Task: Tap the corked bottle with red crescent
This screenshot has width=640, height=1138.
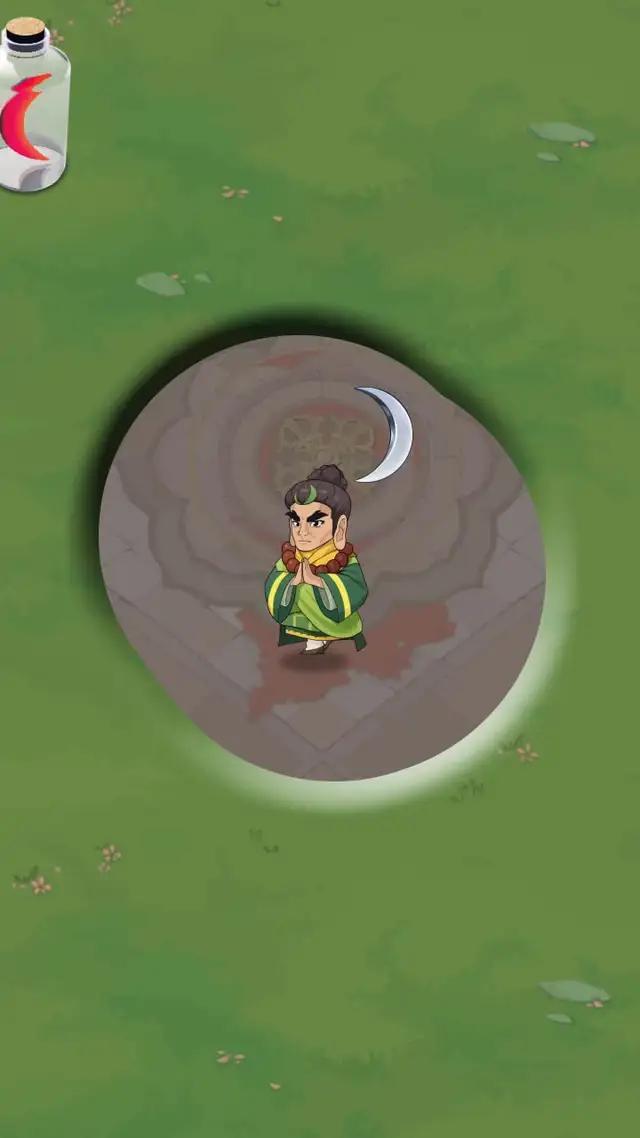Action: pos(33,106)
